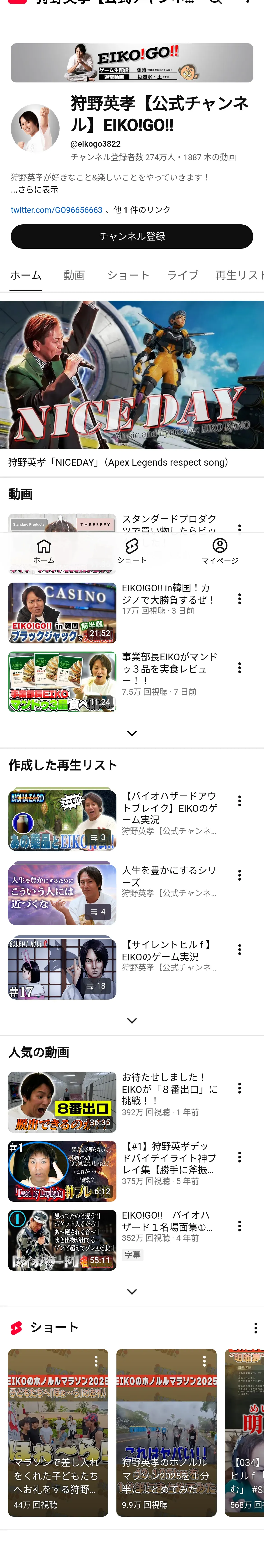The height and width of the screenshot is (1568, 264).
Task: Open ショート from the bottom navigation bar
Action: click(132, 551)
